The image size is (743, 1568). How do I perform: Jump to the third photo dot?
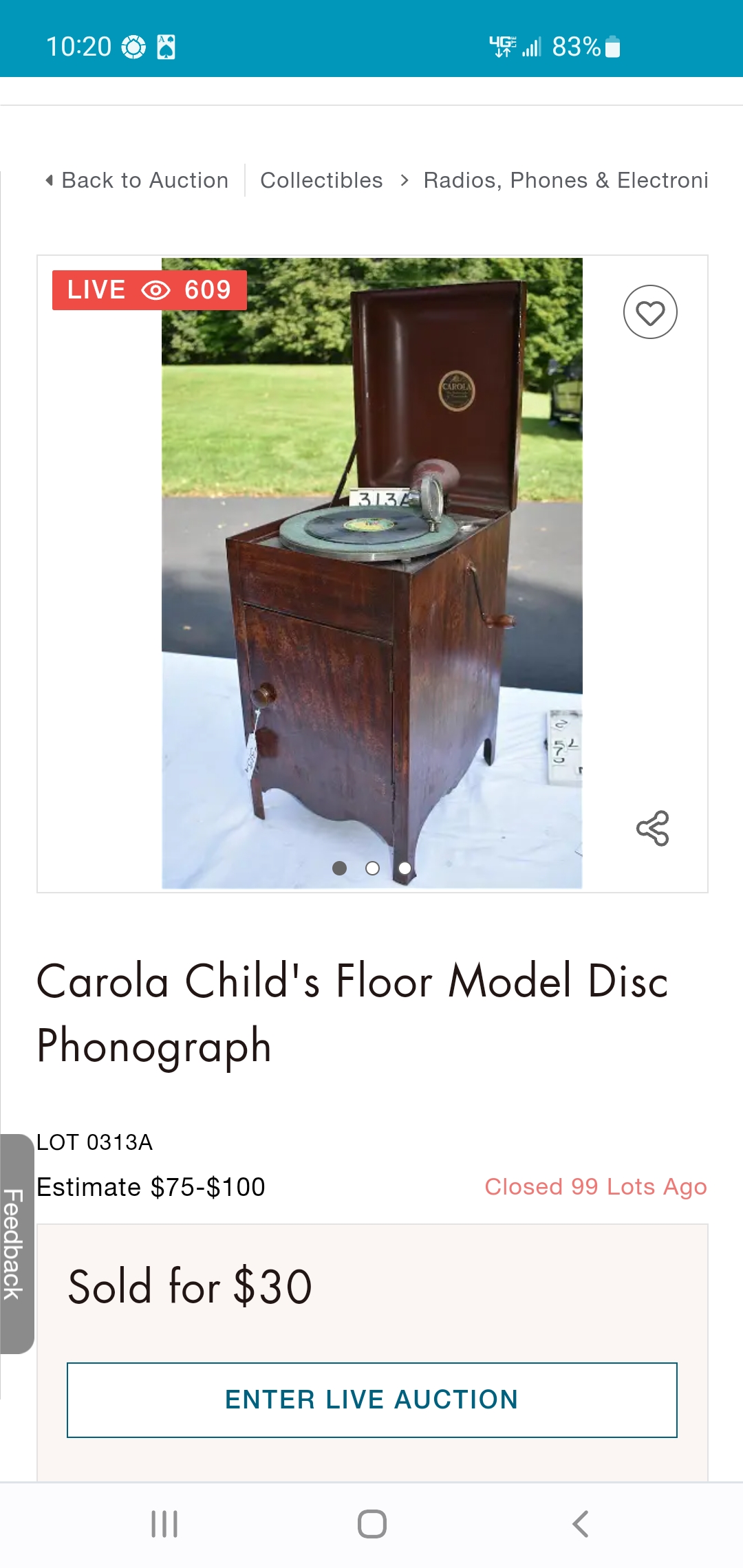(405, 869)
